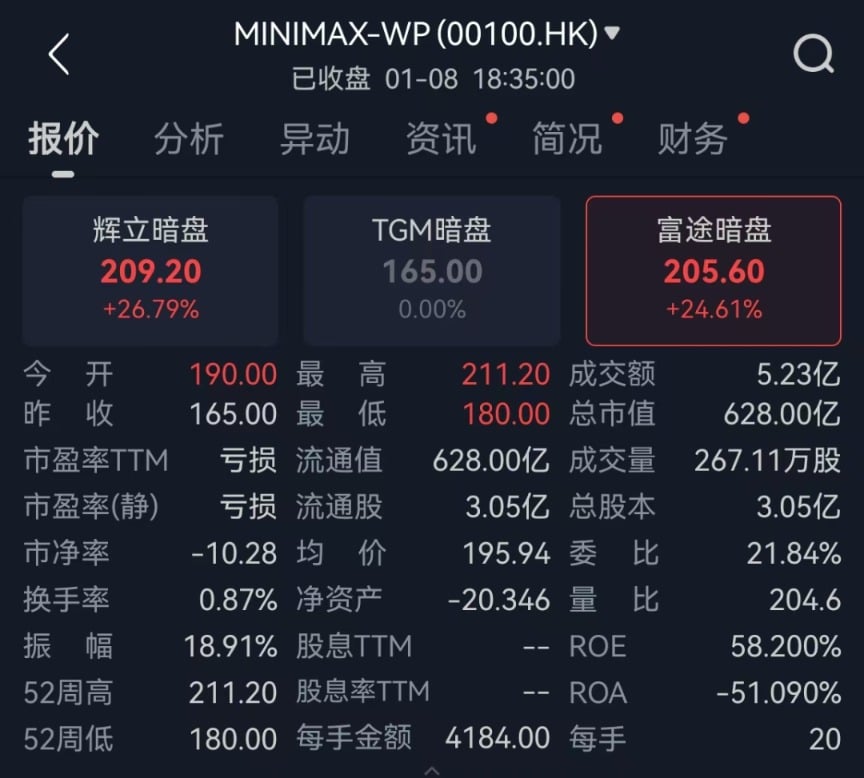This screenshot has width=864, height=778.
Task: Switch to the 资讯 tab
Action: click(x=440, y=139)
